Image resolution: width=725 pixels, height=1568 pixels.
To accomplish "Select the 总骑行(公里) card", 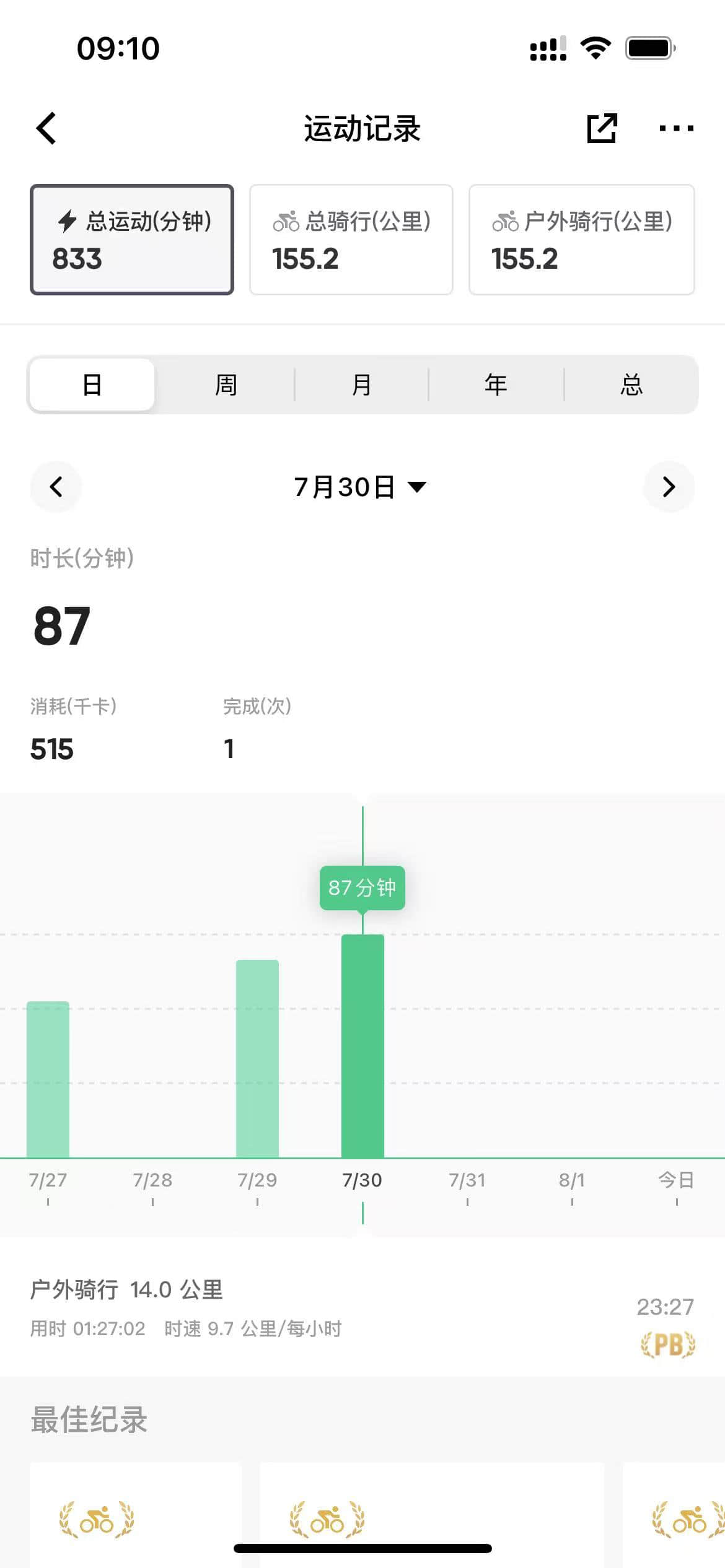I will pyautogui.click(x=351, y=240).
